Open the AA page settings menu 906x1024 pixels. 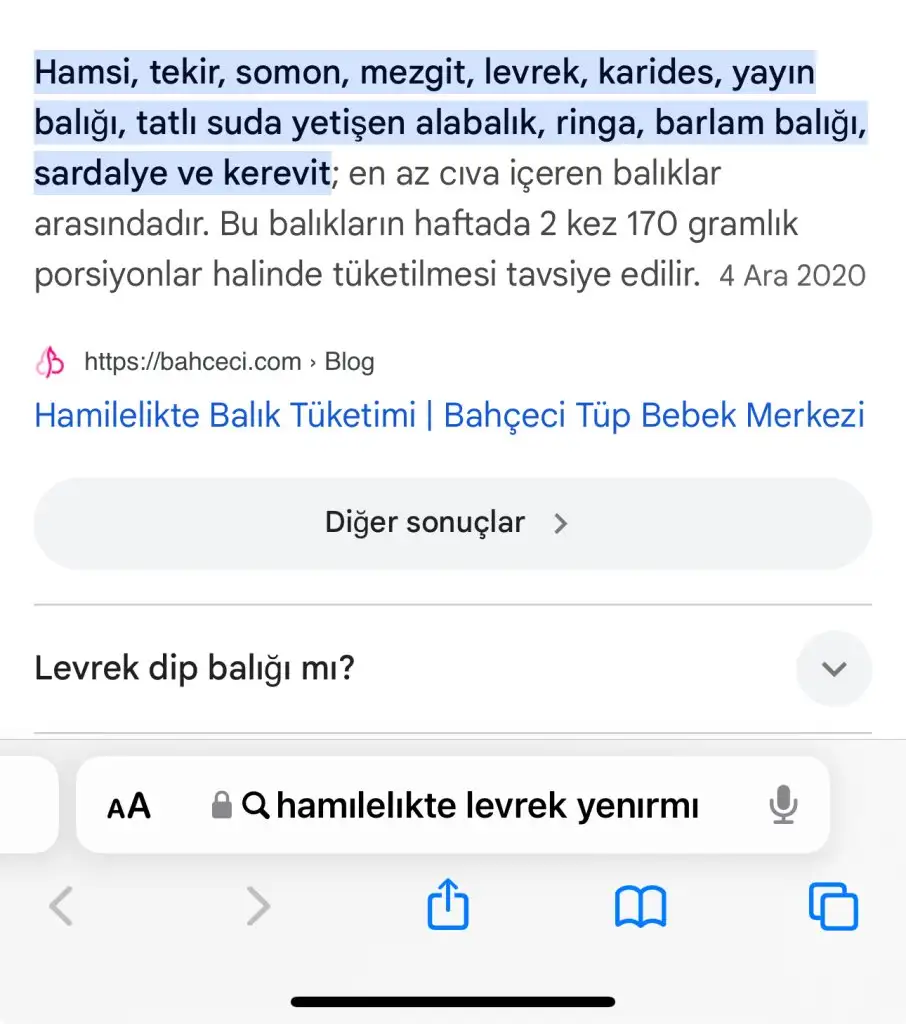pos(129,805)
